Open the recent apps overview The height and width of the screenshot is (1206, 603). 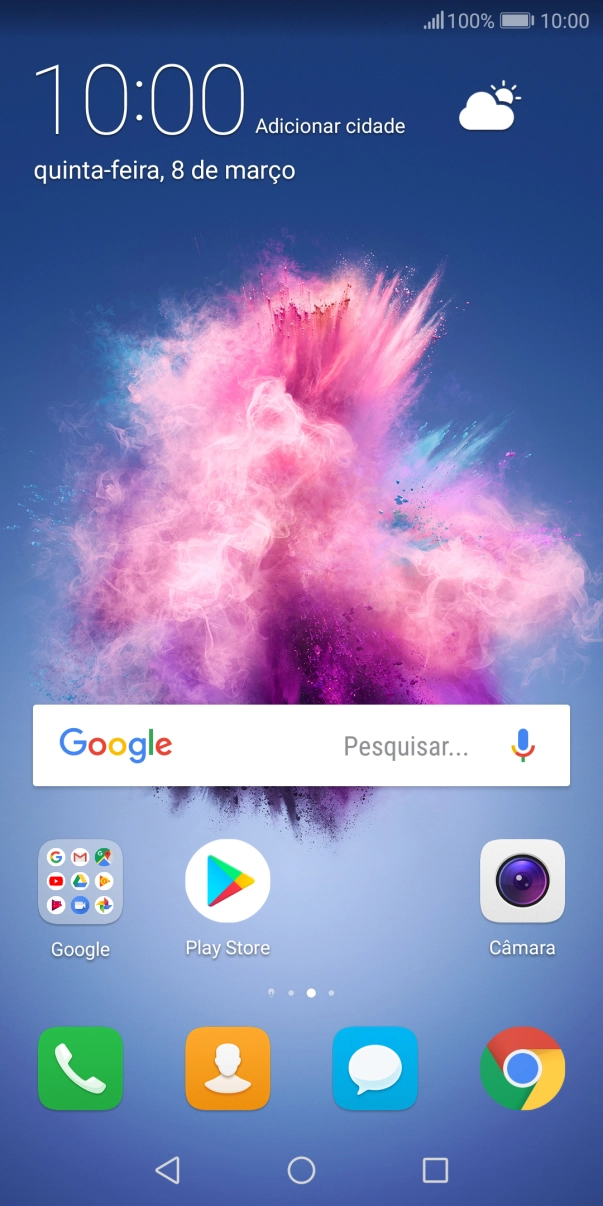(435, 1170)
